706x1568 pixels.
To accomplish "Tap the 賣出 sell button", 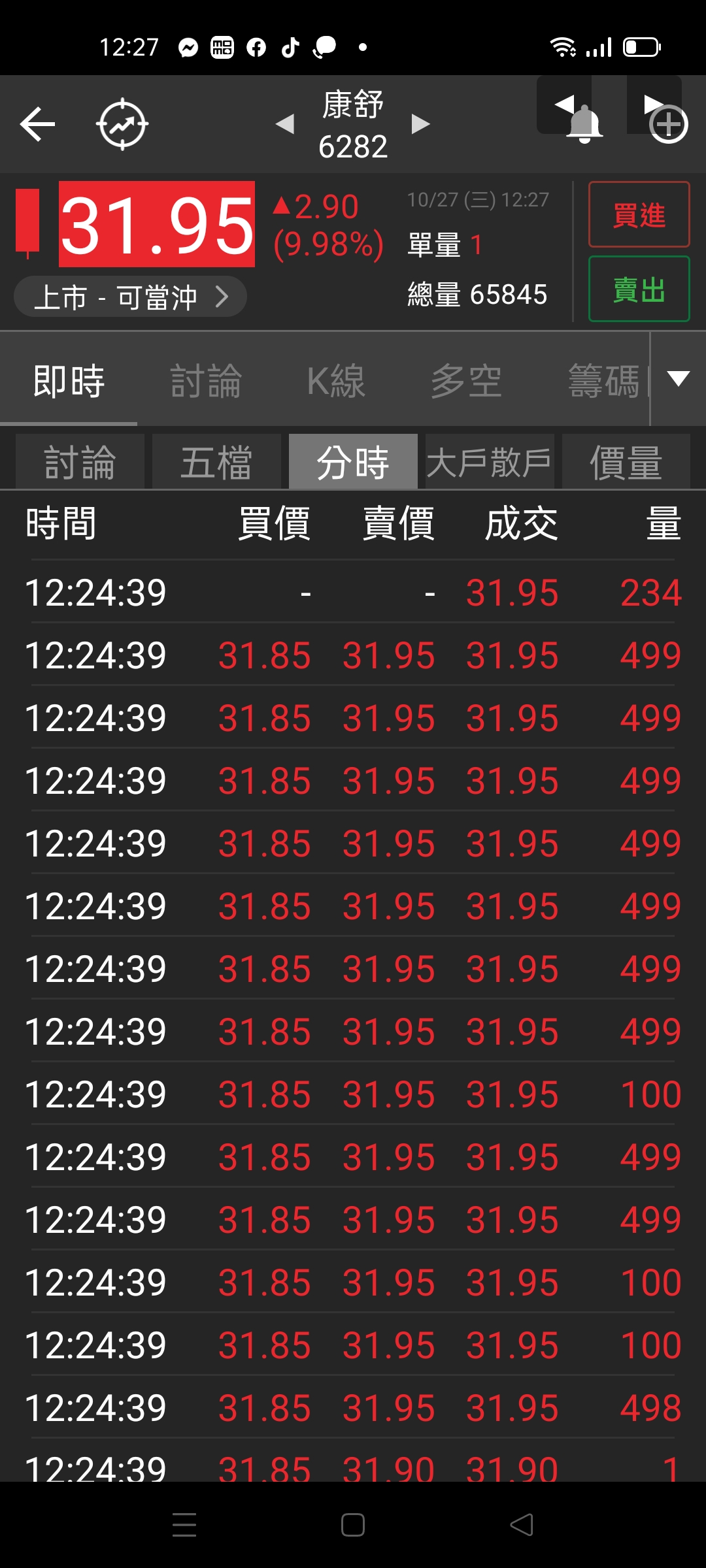I will click(639, 289).
